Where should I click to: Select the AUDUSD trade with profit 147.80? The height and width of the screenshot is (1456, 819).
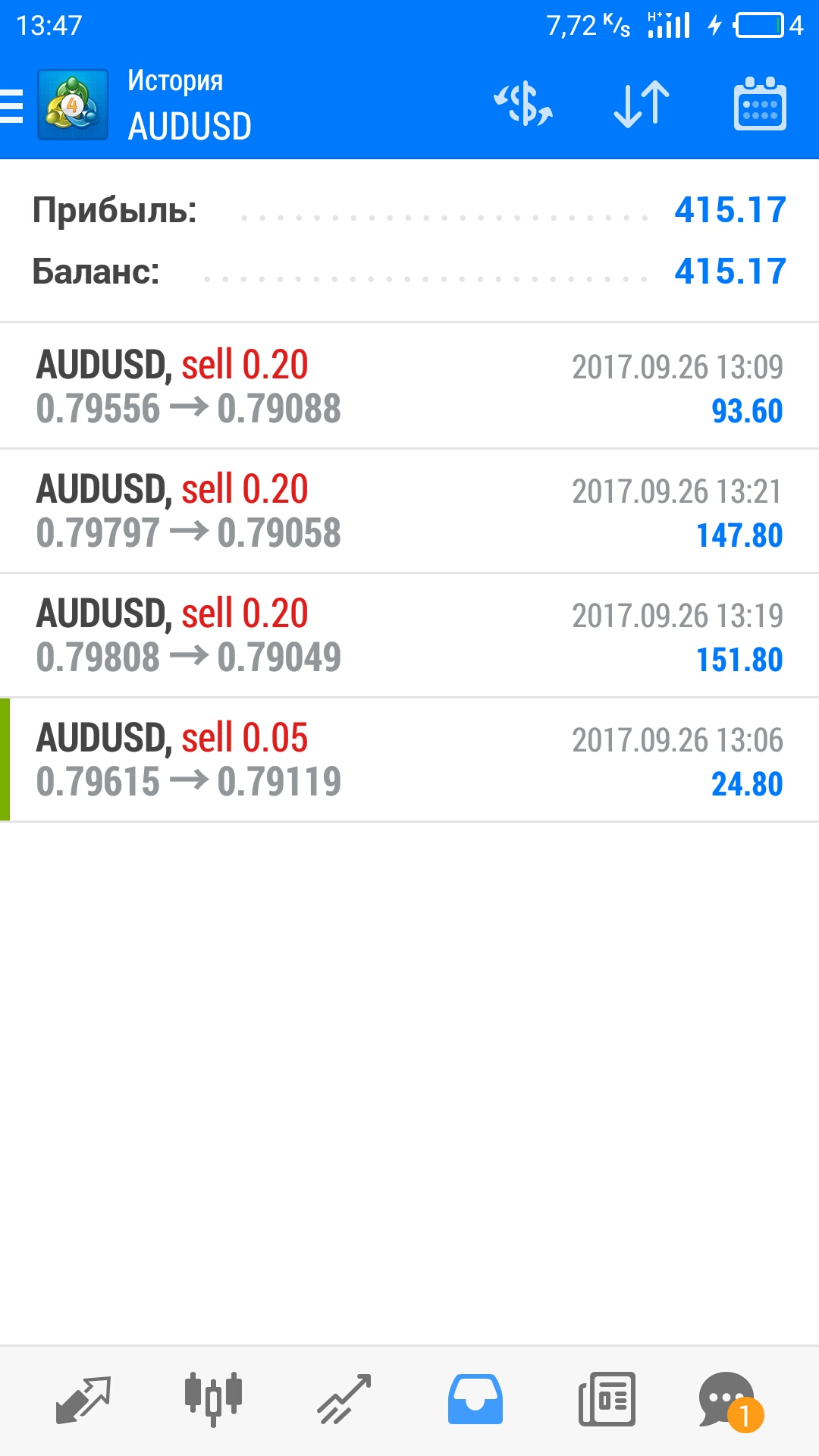[409, 511]
